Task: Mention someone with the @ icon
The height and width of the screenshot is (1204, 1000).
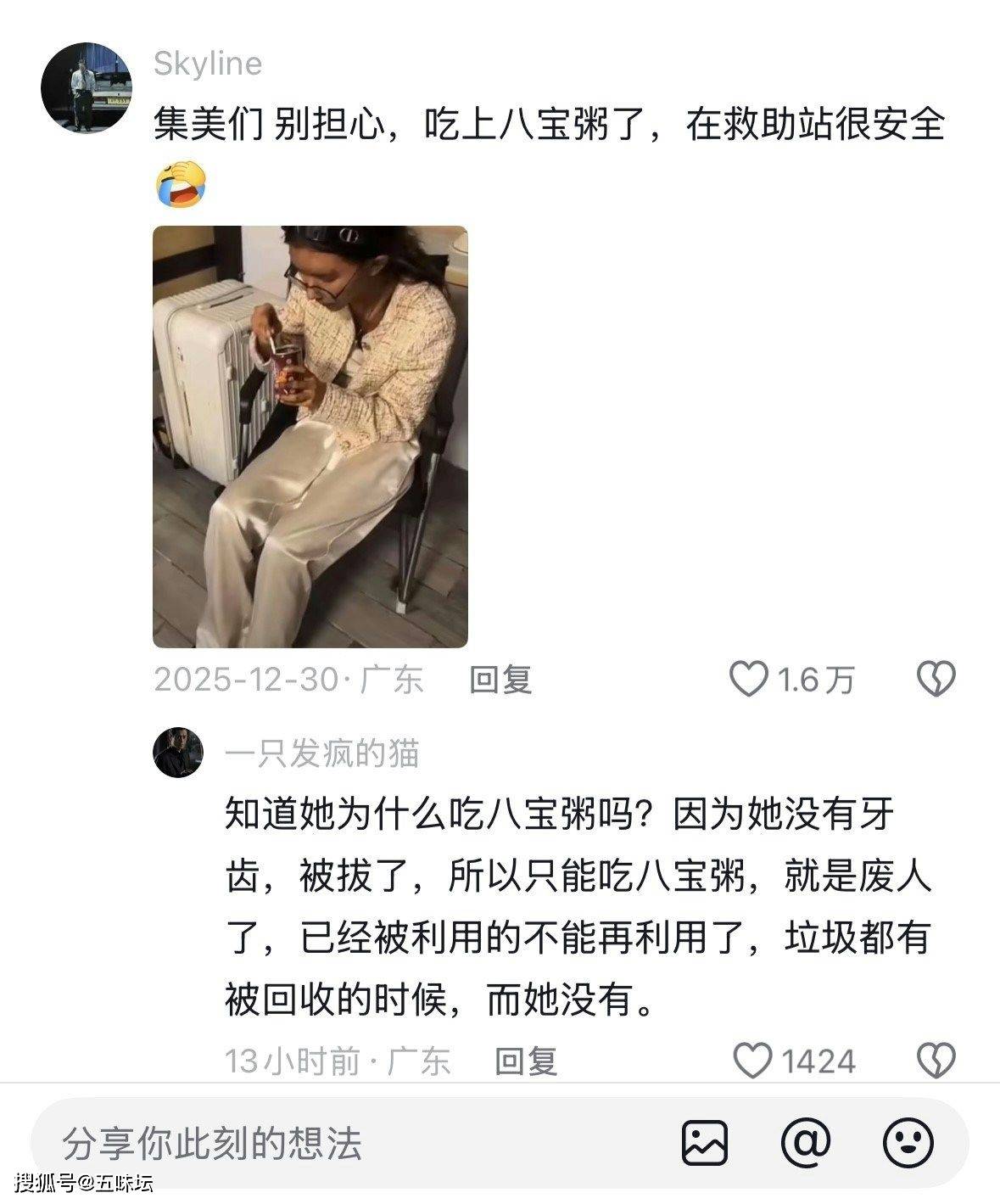Action: tap(806, 1141)
